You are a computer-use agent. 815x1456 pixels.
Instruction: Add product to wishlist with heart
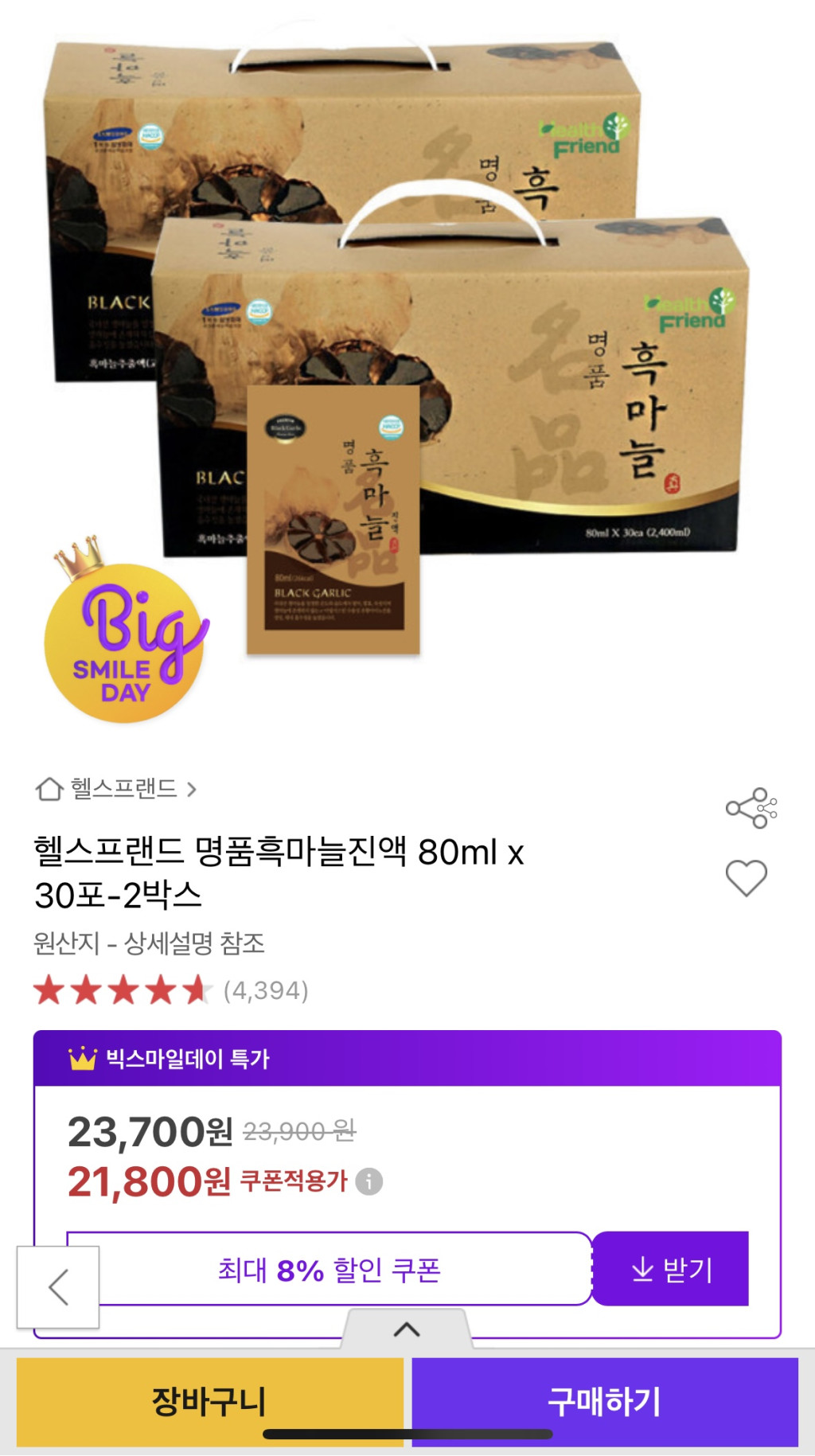746,878
